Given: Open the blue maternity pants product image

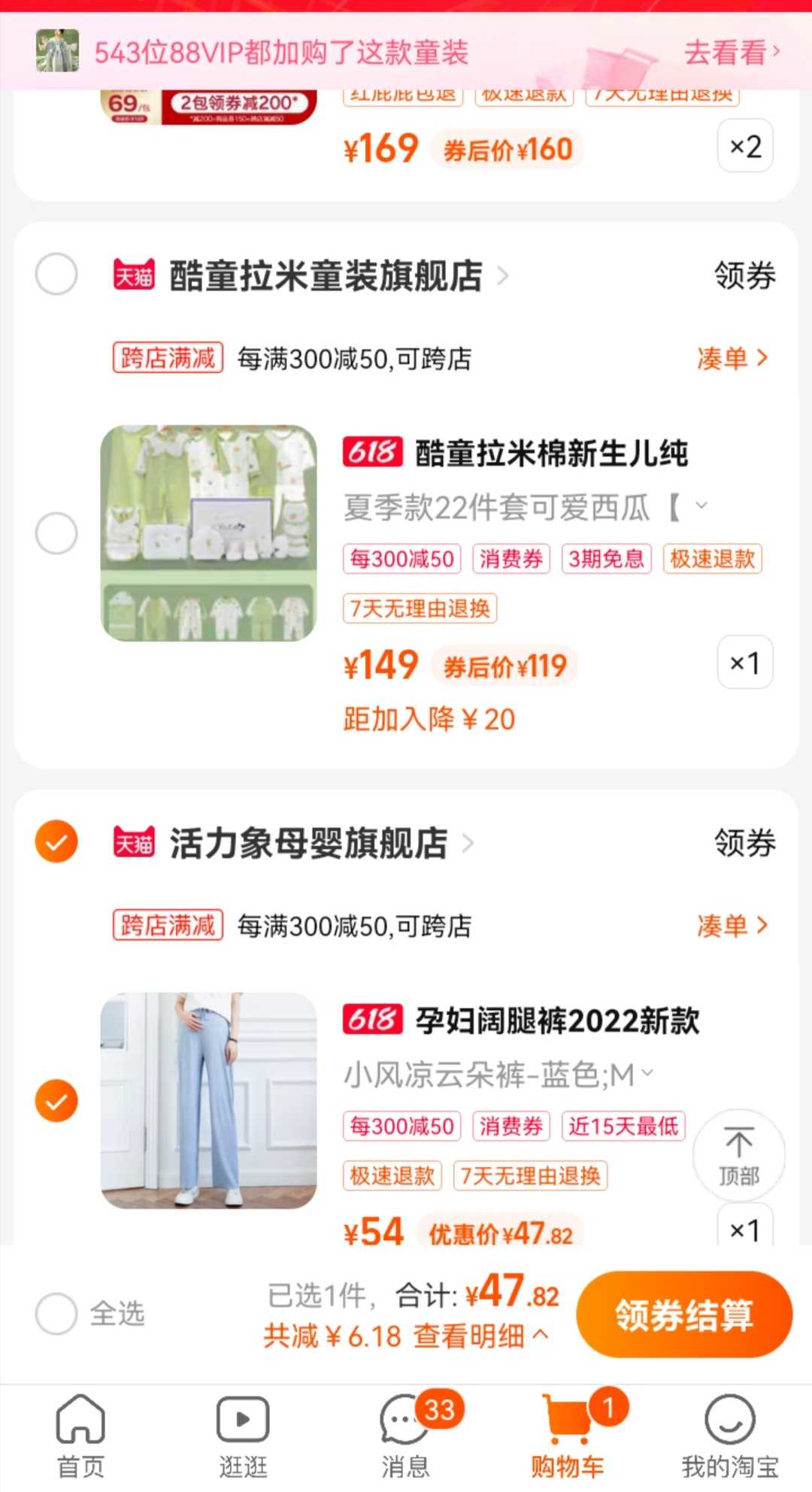Looking at the screenshot, I should pyautogui.click(x=208, y=1100).
